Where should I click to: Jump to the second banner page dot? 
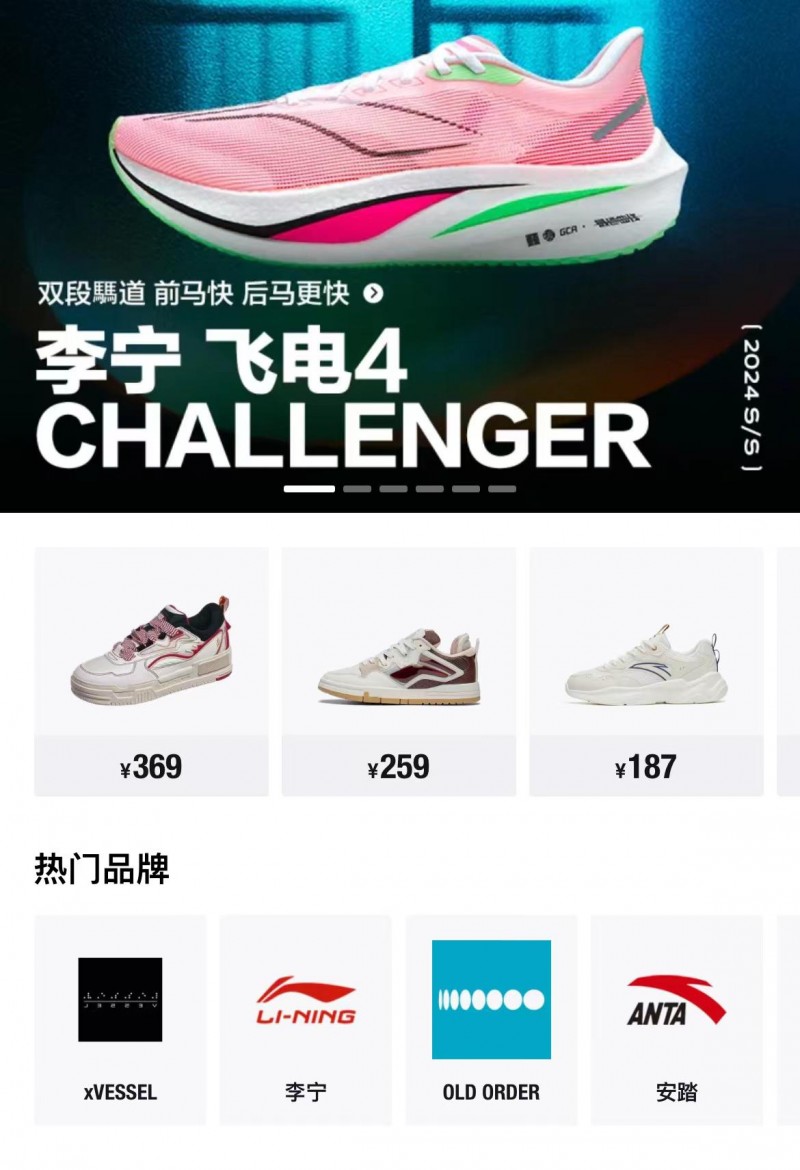357,489
